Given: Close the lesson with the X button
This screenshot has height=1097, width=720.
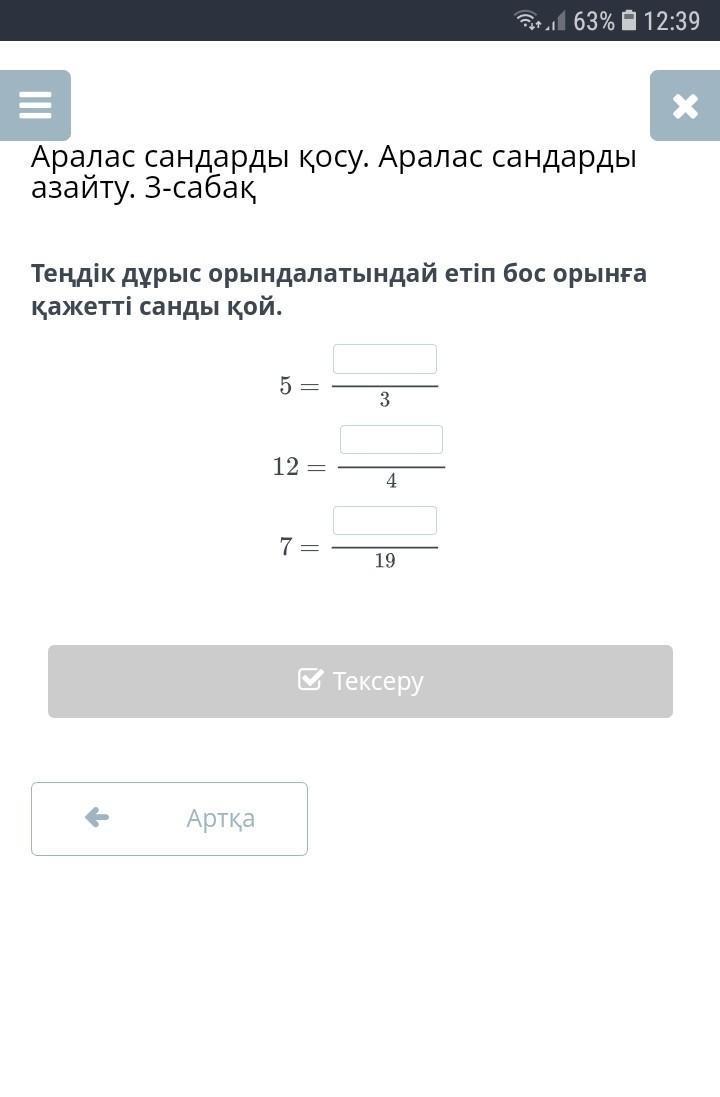Looking at the screenshot, I should [x=685, y=105].
